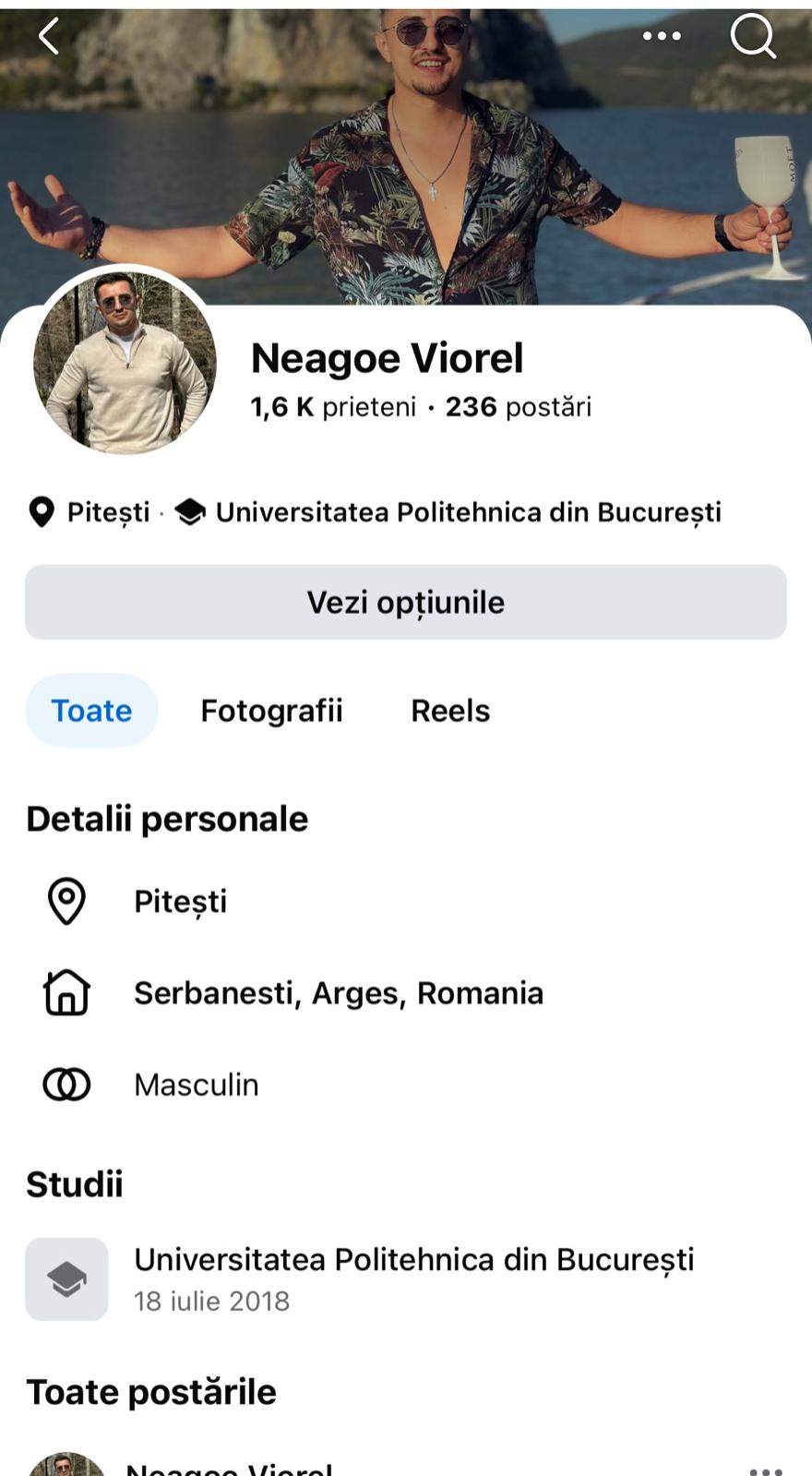Image resolution: width=812 pixels, height=1476 pixels.
Task: Open the three-dot profile options menu
Action: [661, 35]
